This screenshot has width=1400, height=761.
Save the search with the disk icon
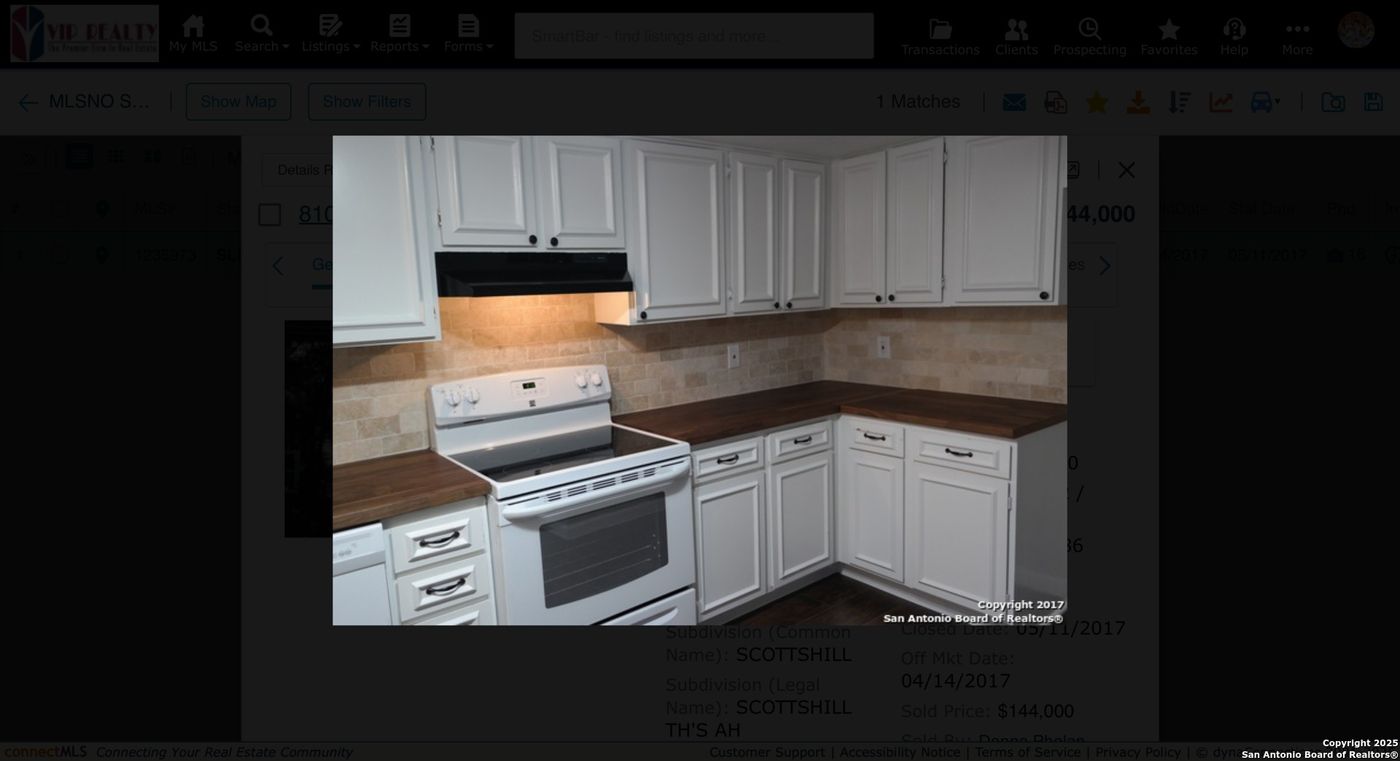point(1373,102)
